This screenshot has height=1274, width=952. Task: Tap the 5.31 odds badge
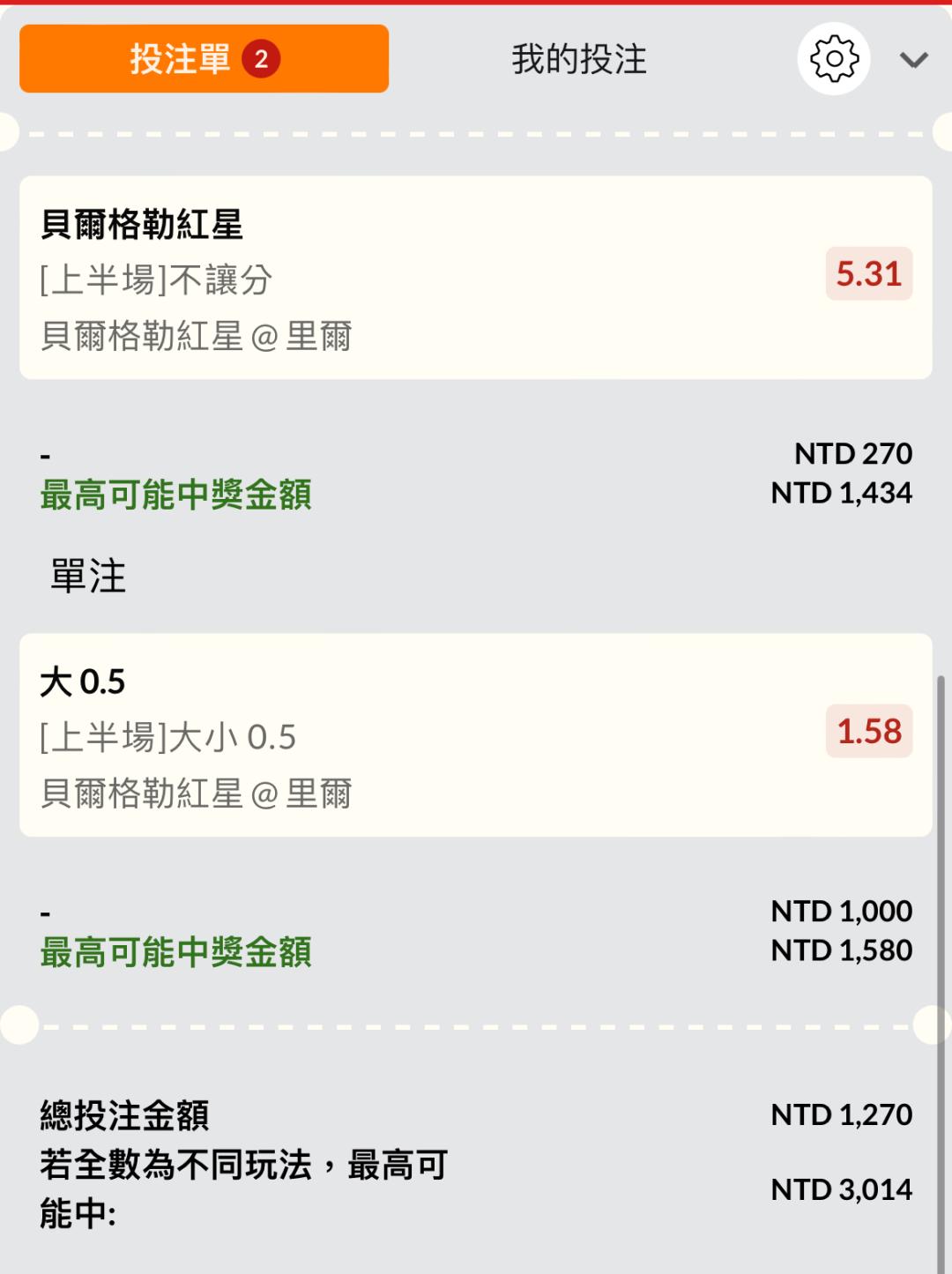click(868, 274)
